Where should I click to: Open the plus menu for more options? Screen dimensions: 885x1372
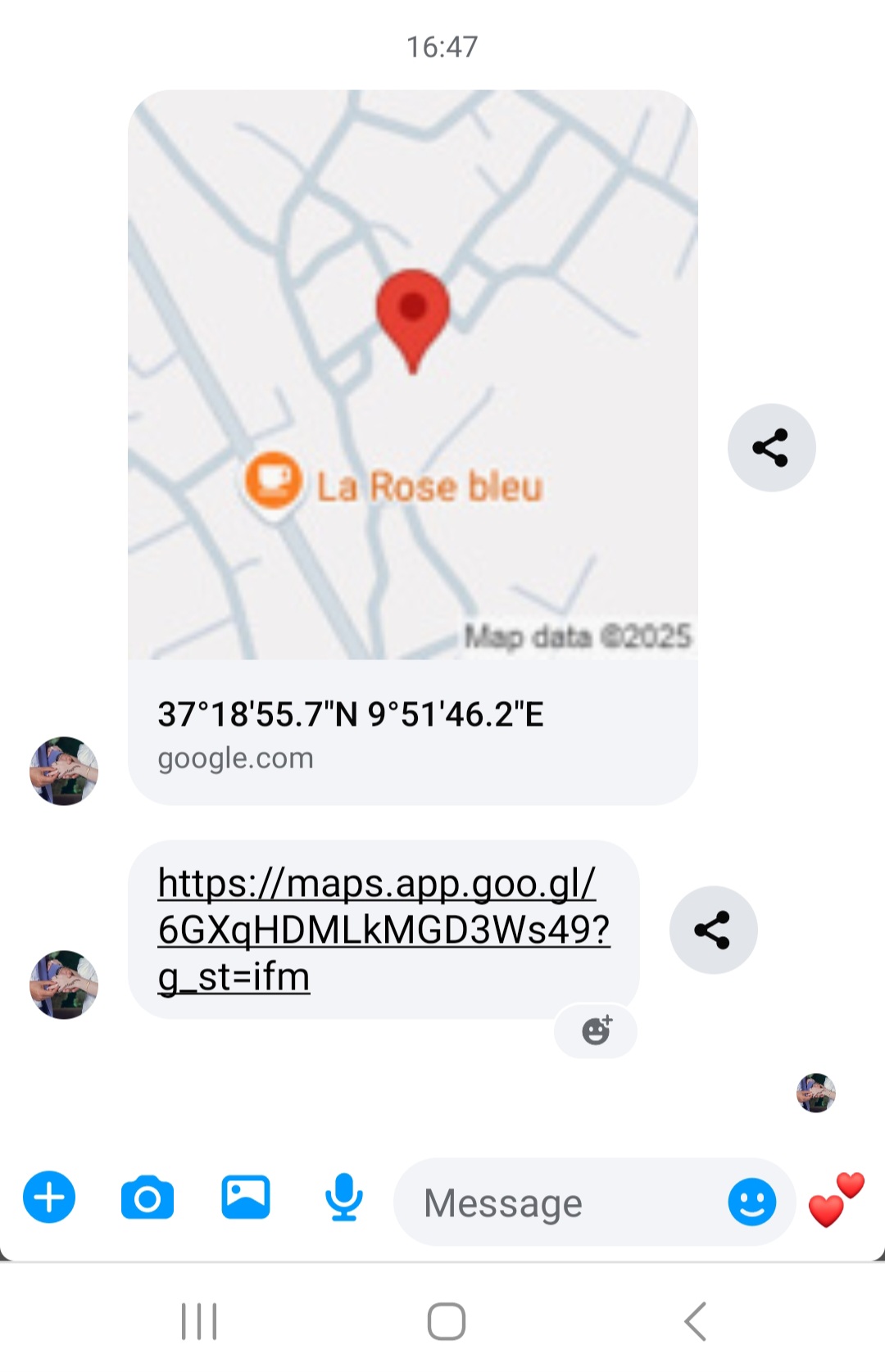pyautogui.click(x=49, y=1198)
